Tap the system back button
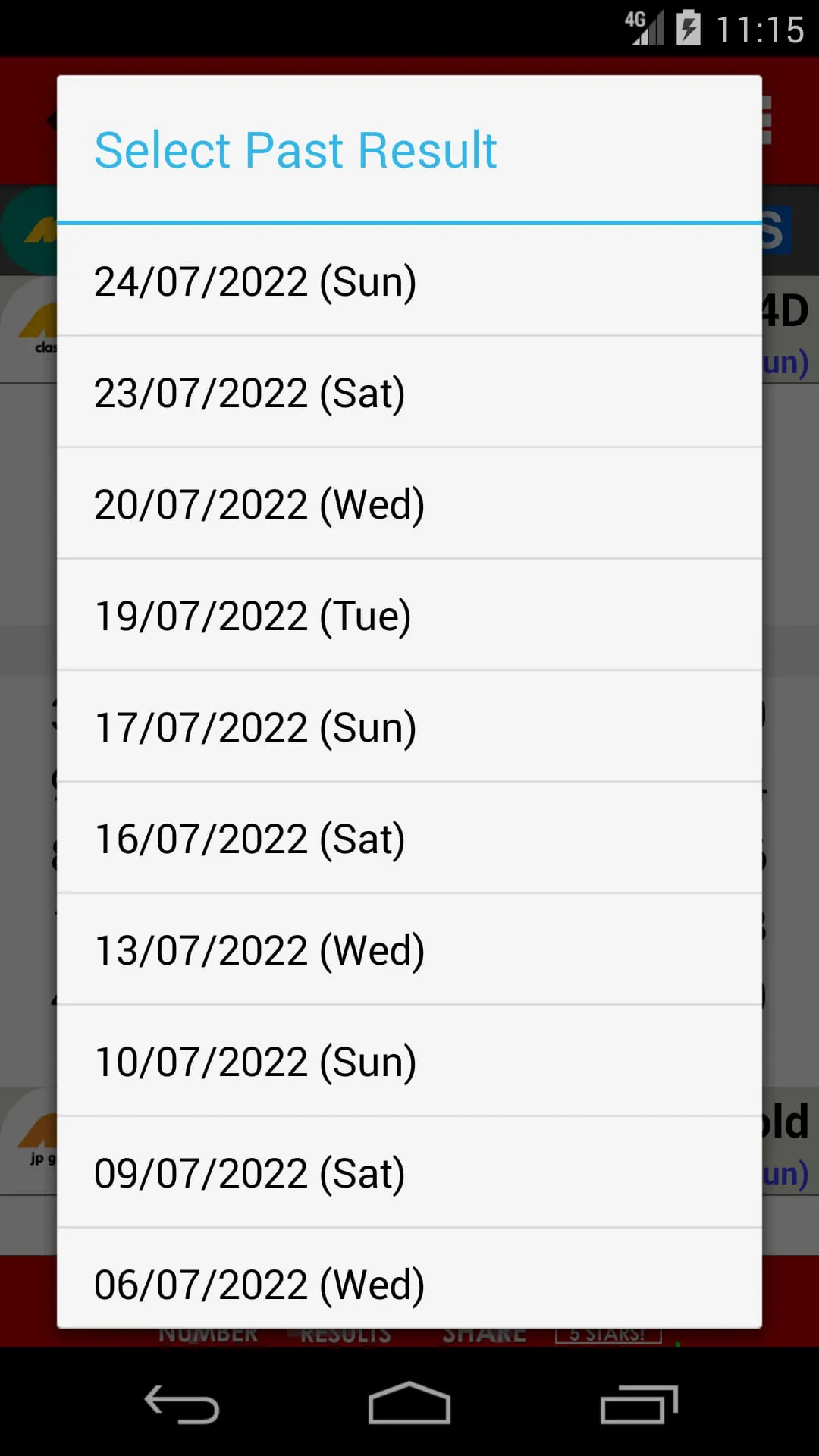 tap(182, 1404)
